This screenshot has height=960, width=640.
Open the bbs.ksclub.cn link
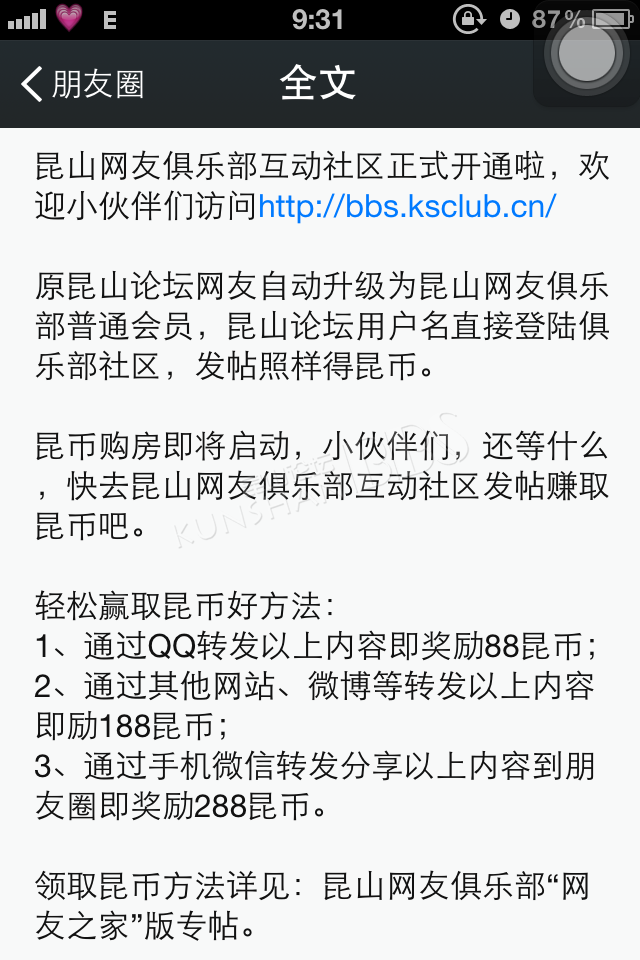coord(407,206)
